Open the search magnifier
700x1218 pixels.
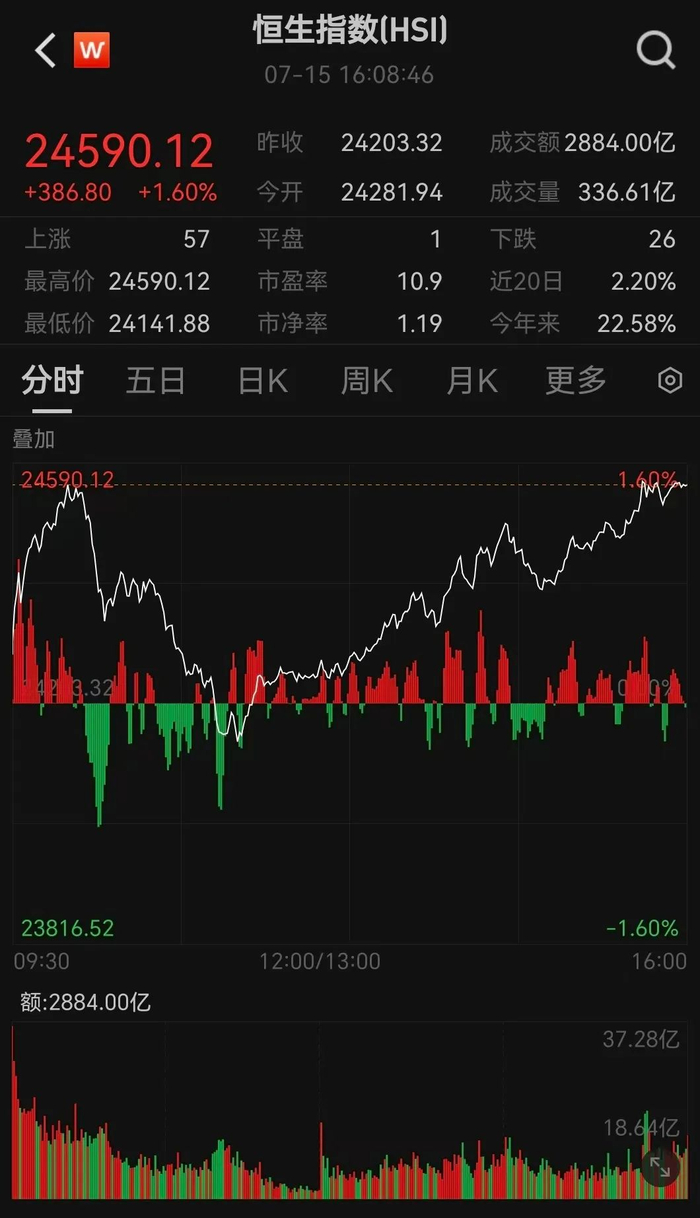click(x=656, y=49)
